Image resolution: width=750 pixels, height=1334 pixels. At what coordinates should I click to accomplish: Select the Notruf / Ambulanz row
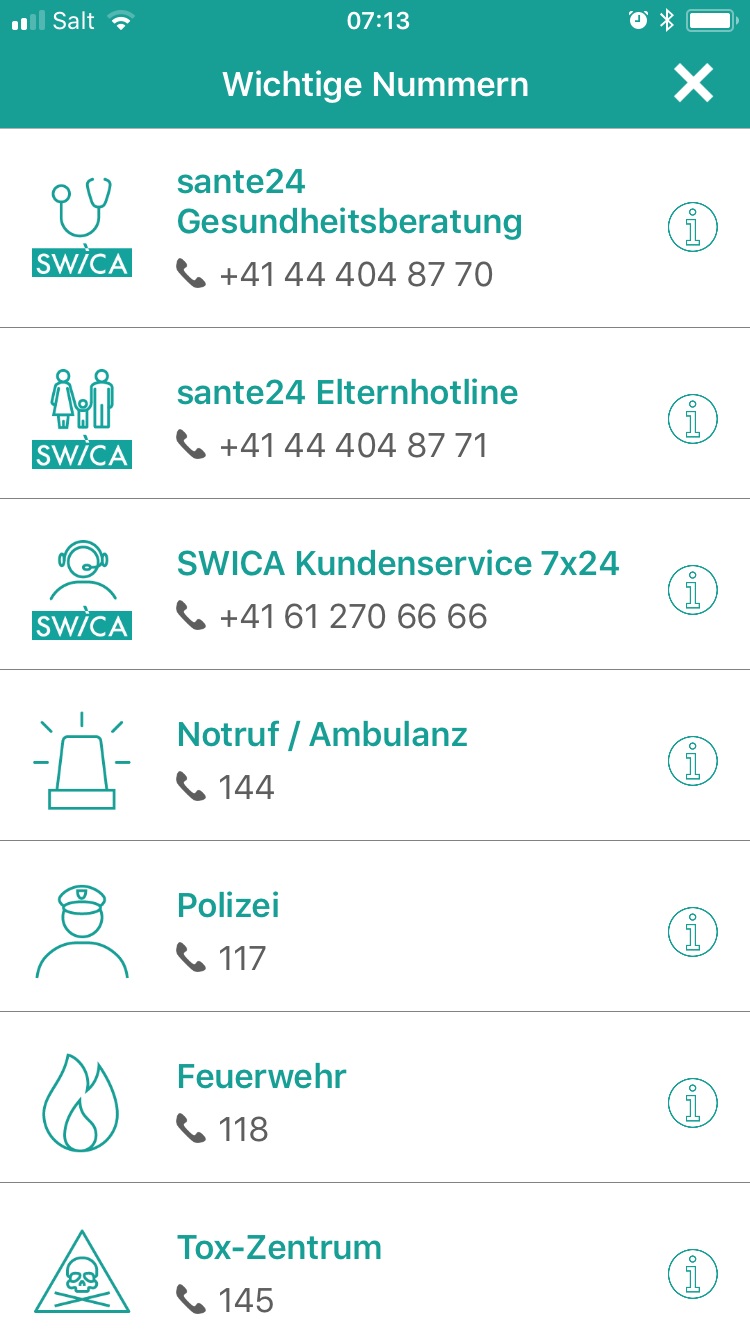point(375,756)
